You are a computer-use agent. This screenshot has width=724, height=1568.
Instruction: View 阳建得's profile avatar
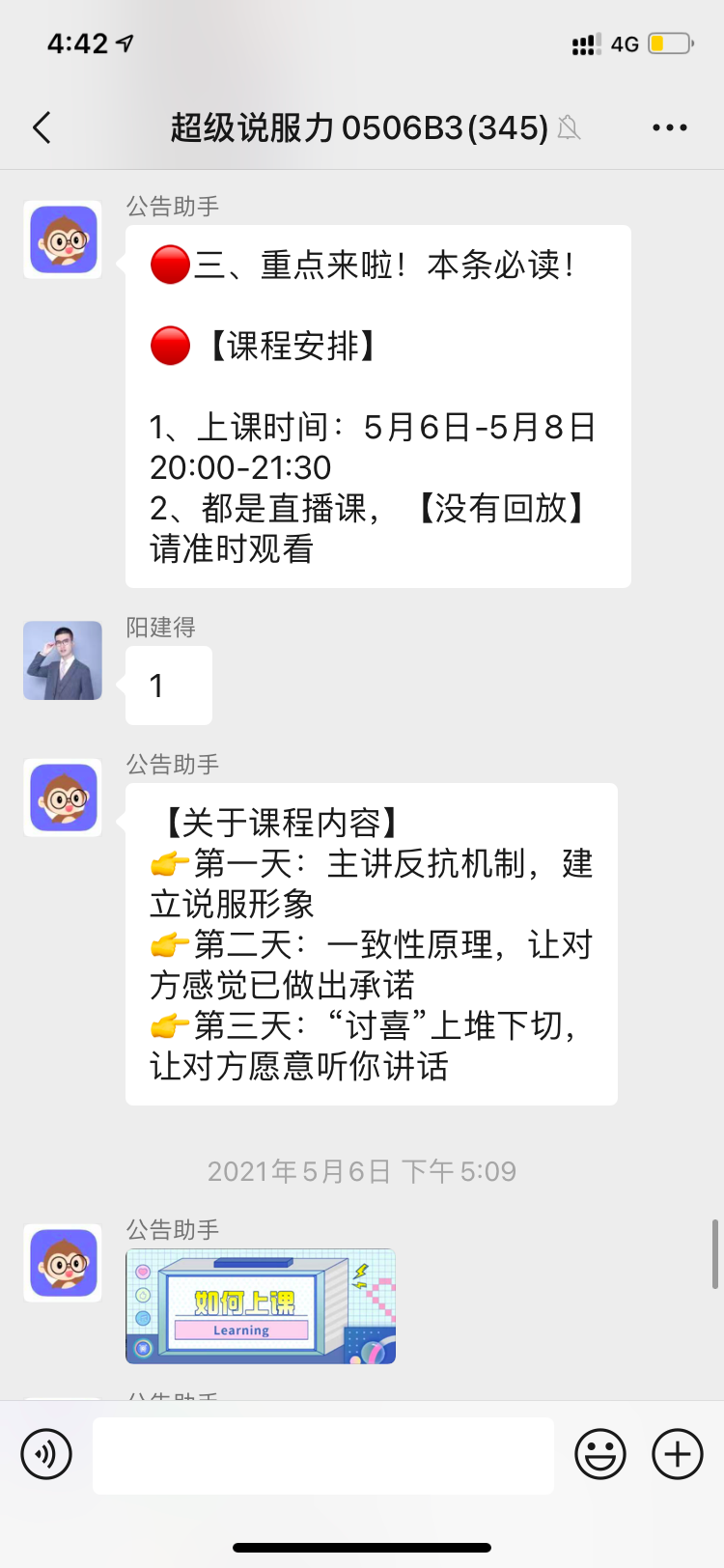coord(63,660)
